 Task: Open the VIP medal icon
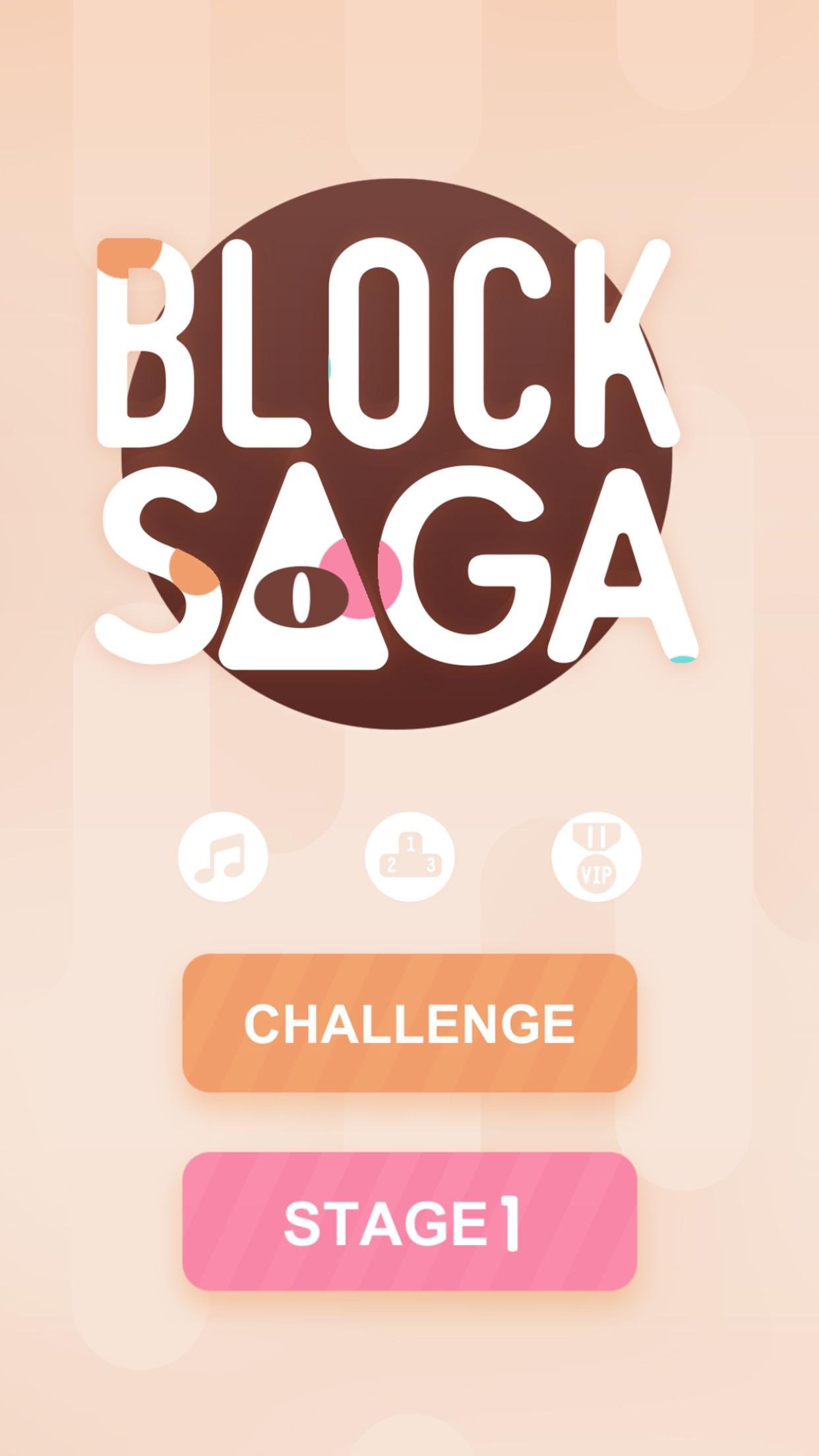(x=596, y=857)
